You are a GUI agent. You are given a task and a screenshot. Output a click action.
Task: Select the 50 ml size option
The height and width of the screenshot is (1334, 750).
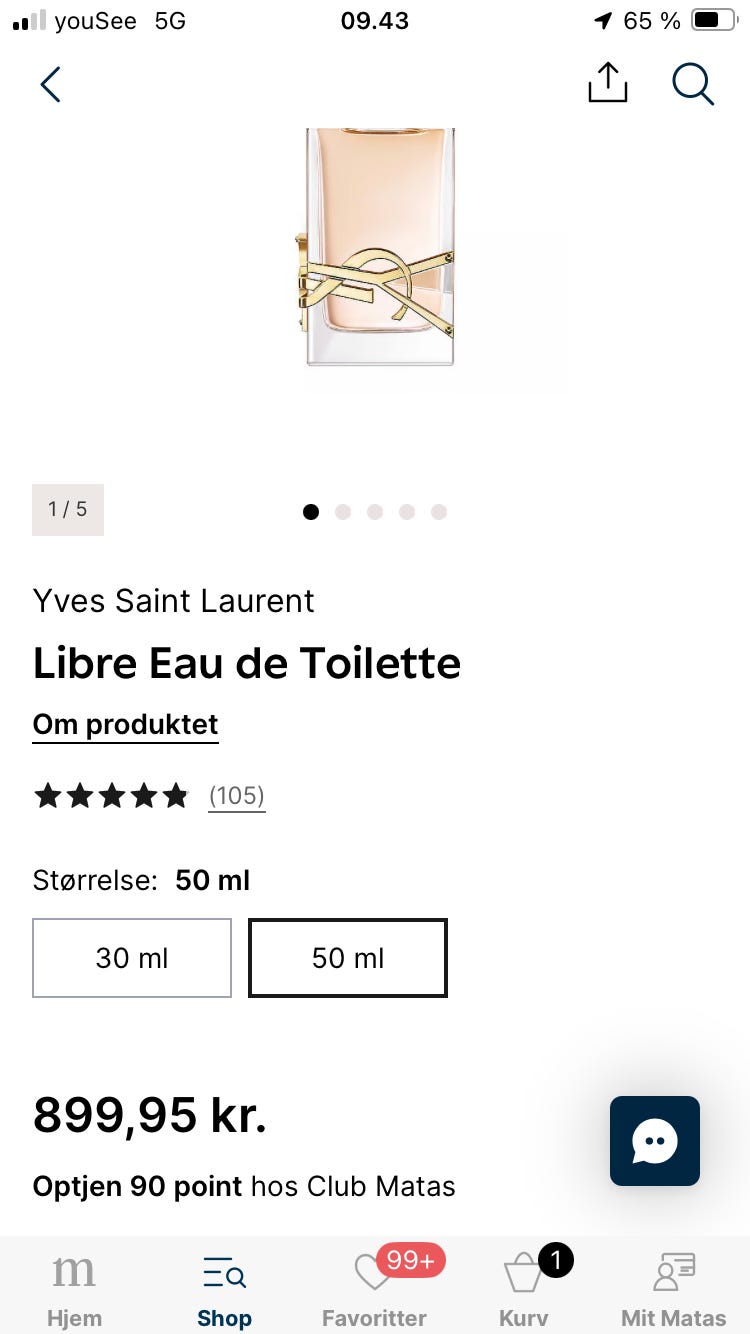pos(347,957)
